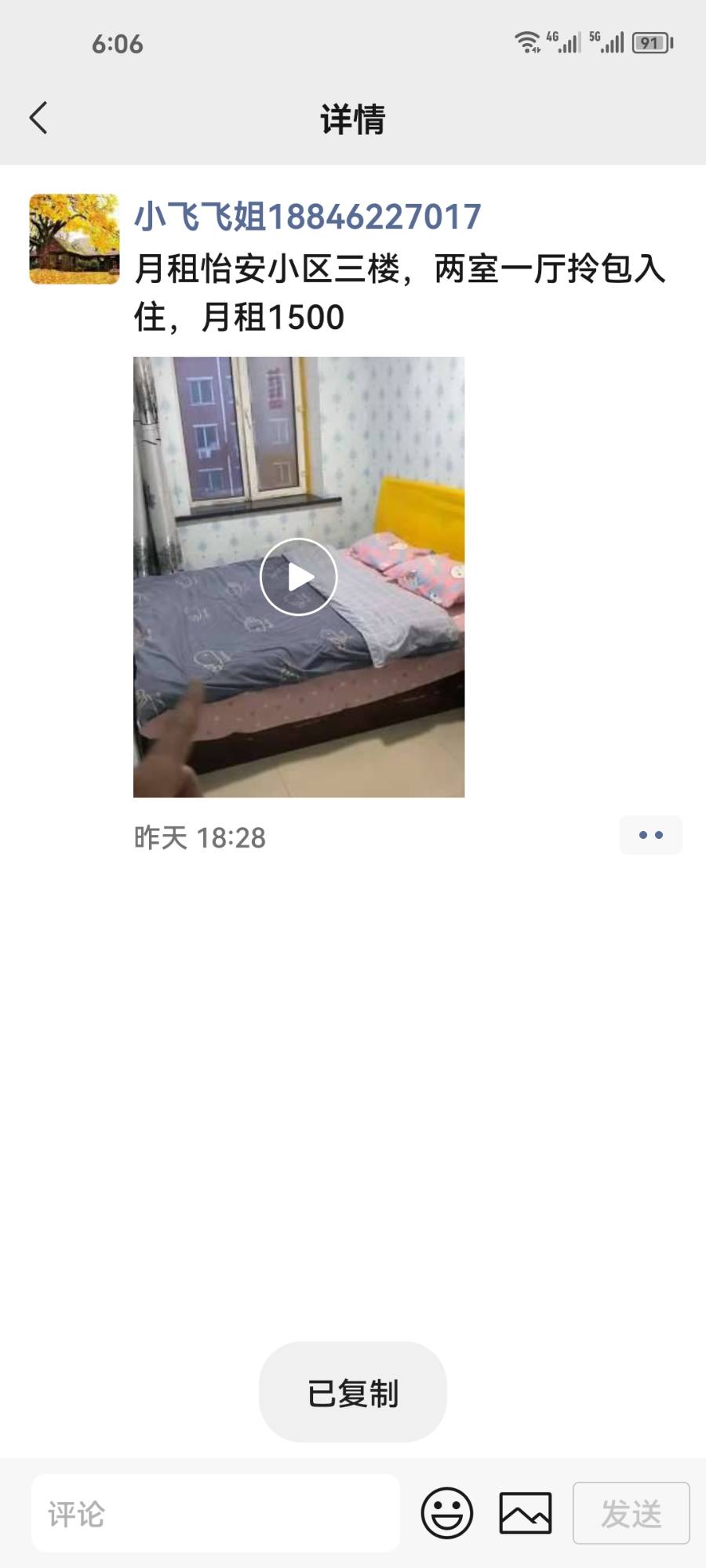Open the two-dot like and comment menu
The width and height of the screenshot is (706, 1568).
650,835
